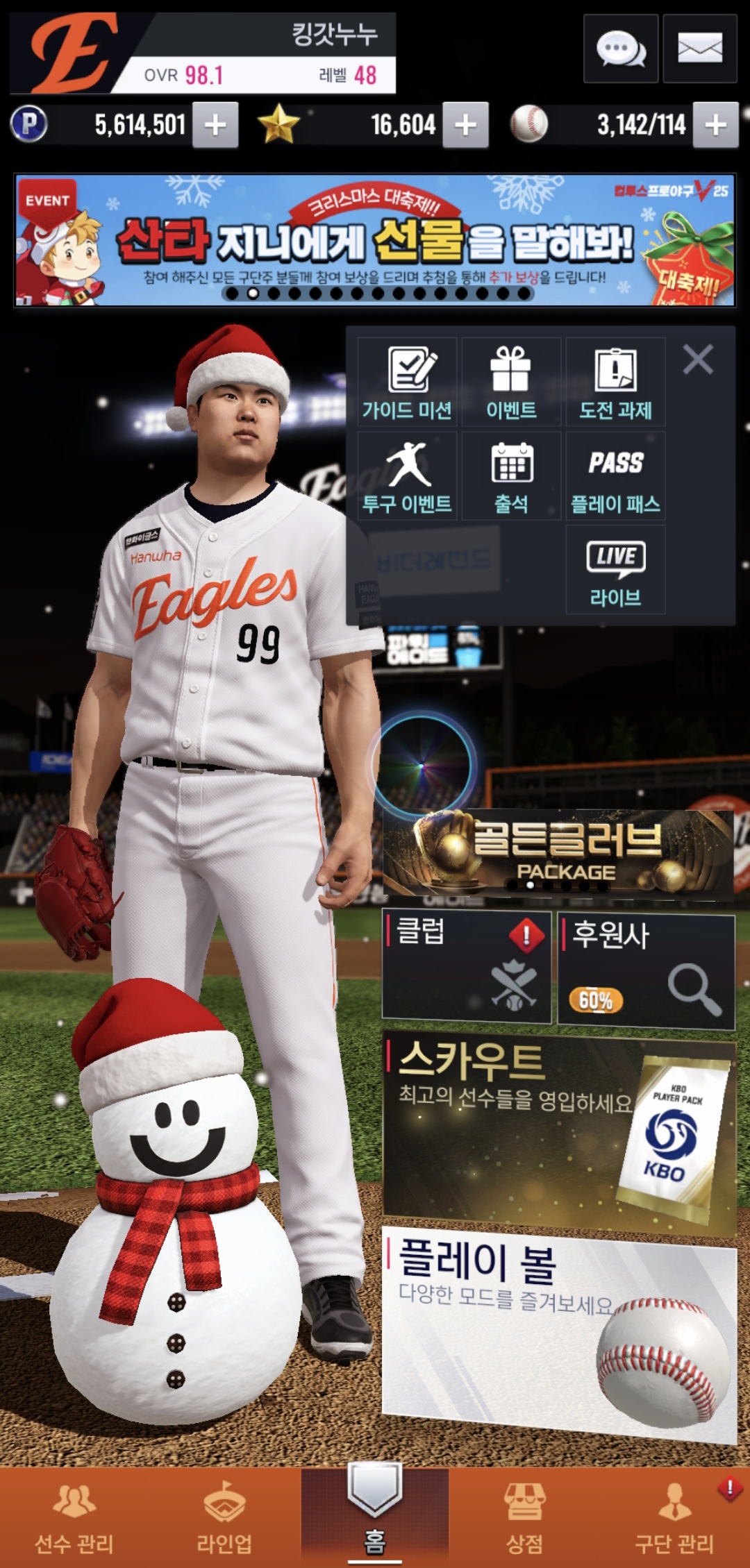This screenshot has width=750, height=1568.
Task: Open the chat bubbles icon
Action: (620, 49)
